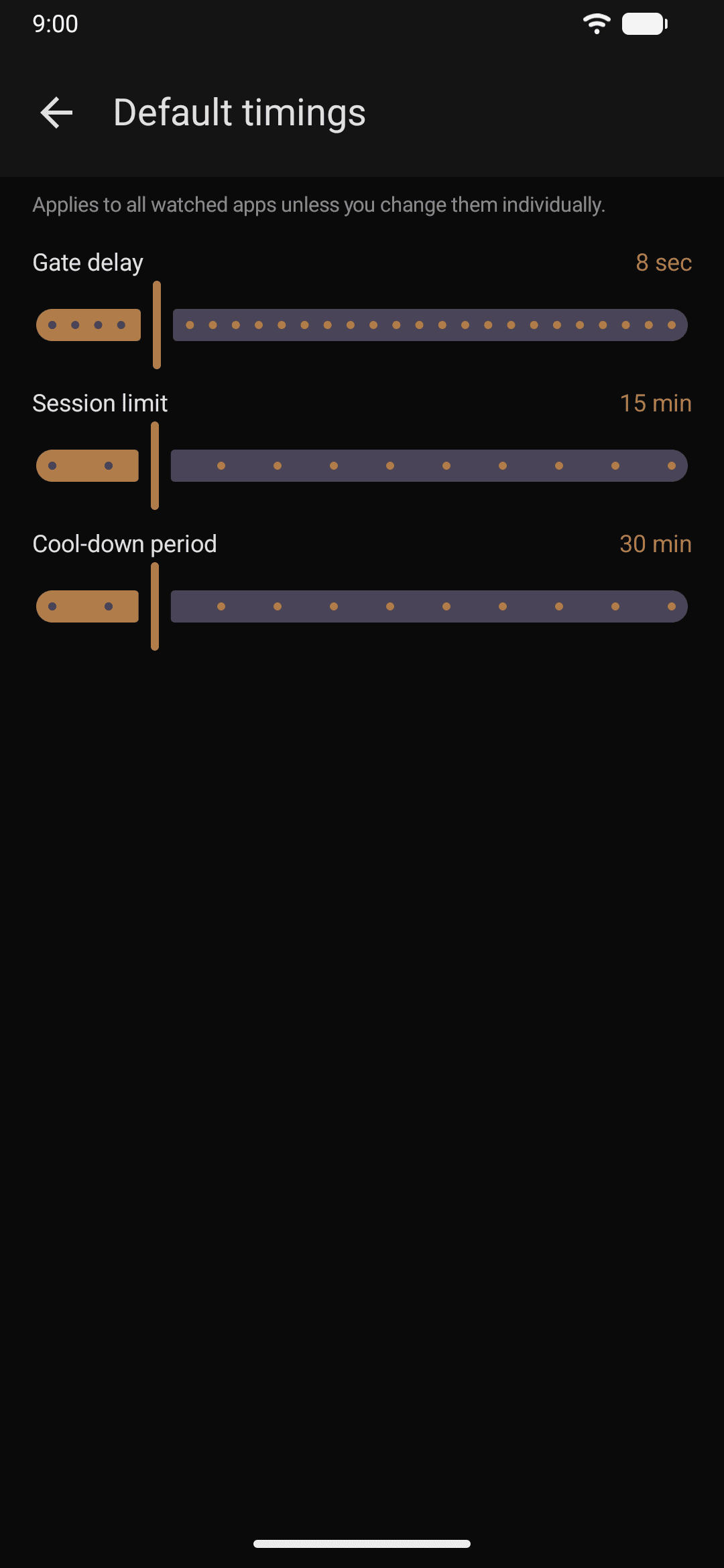Set the Gate delay slider to its maximum
Image resolution: width=724 pixels, height=1568 pixels.
coord(672,325)
